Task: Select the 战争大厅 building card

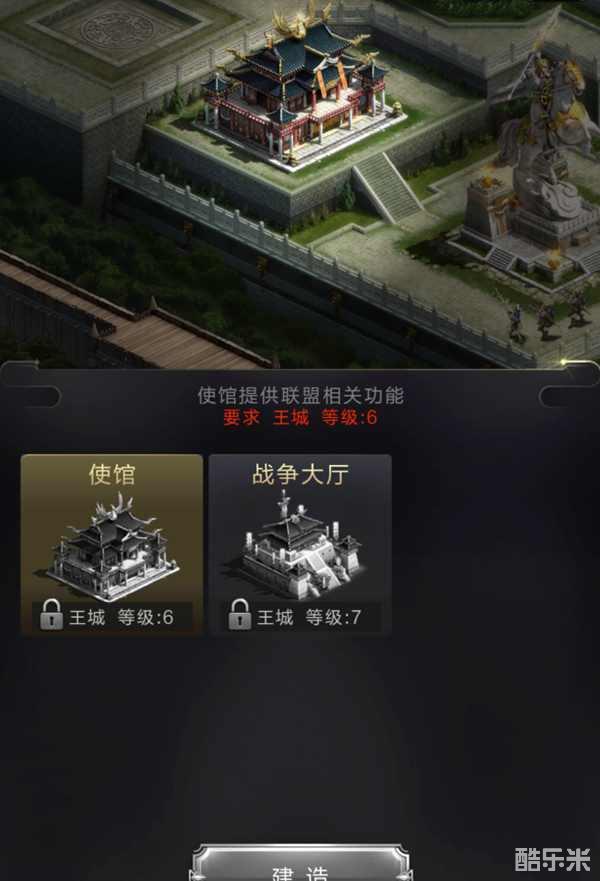Action: (299, 545)
